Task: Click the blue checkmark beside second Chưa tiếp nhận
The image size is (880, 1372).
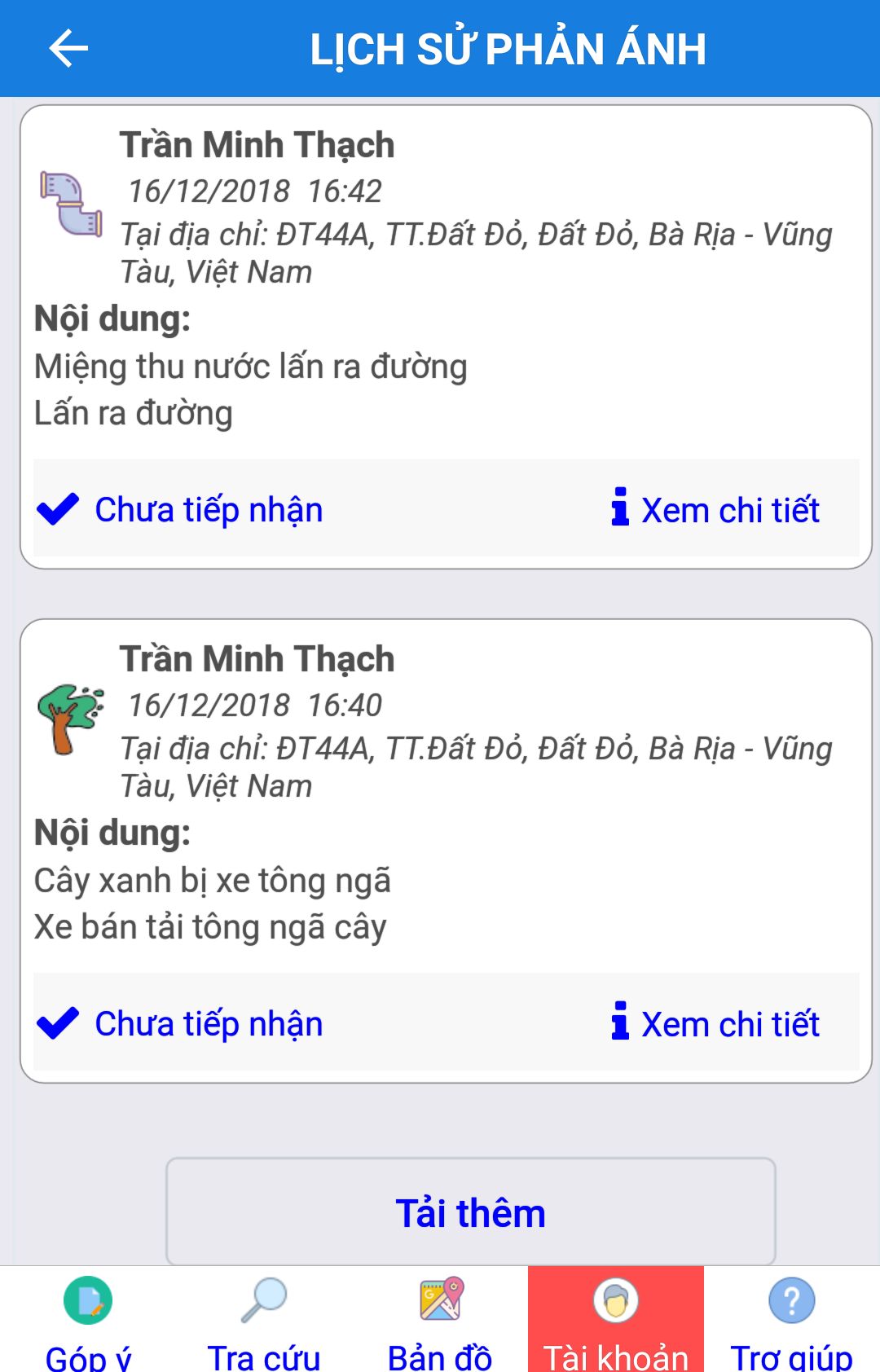Action: [56, 1023]
